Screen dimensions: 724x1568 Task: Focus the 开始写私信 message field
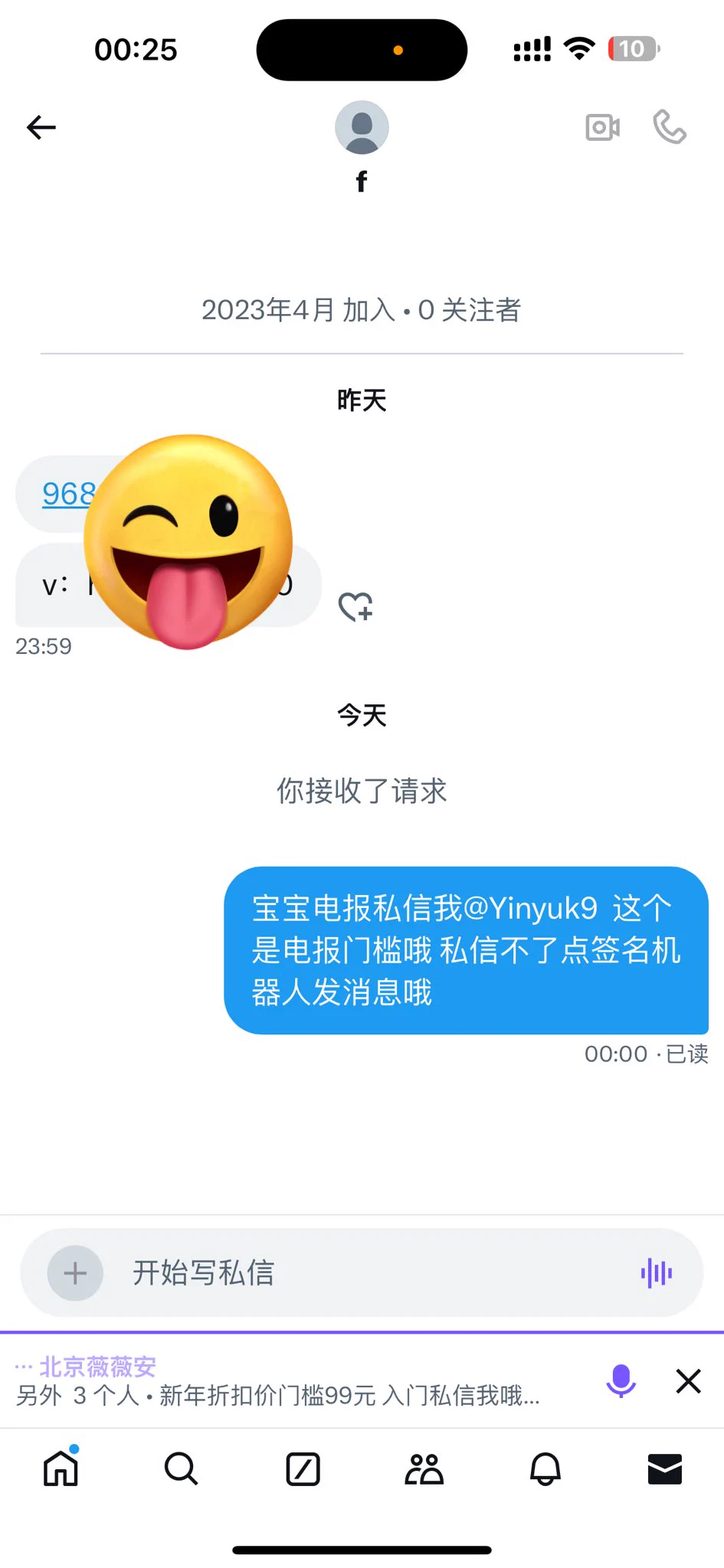click(x=368, y=1273)
